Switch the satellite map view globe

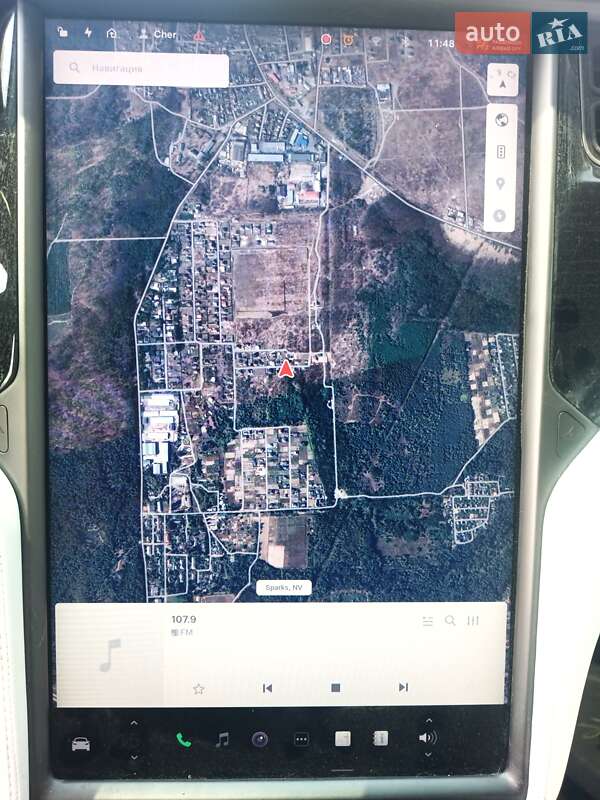(x=501, y=120)
